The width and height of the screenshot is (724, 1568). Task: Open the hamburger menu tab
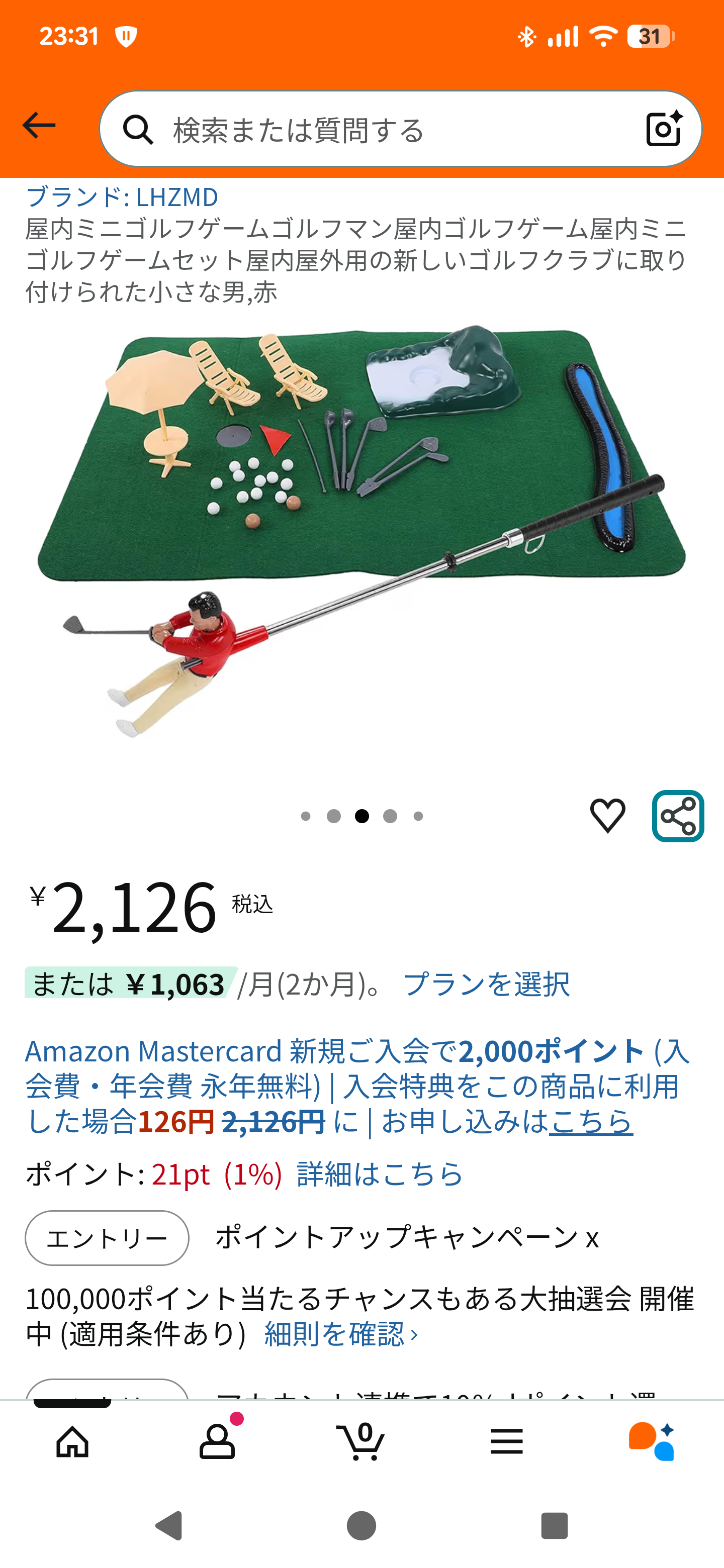pos(506,1442)
